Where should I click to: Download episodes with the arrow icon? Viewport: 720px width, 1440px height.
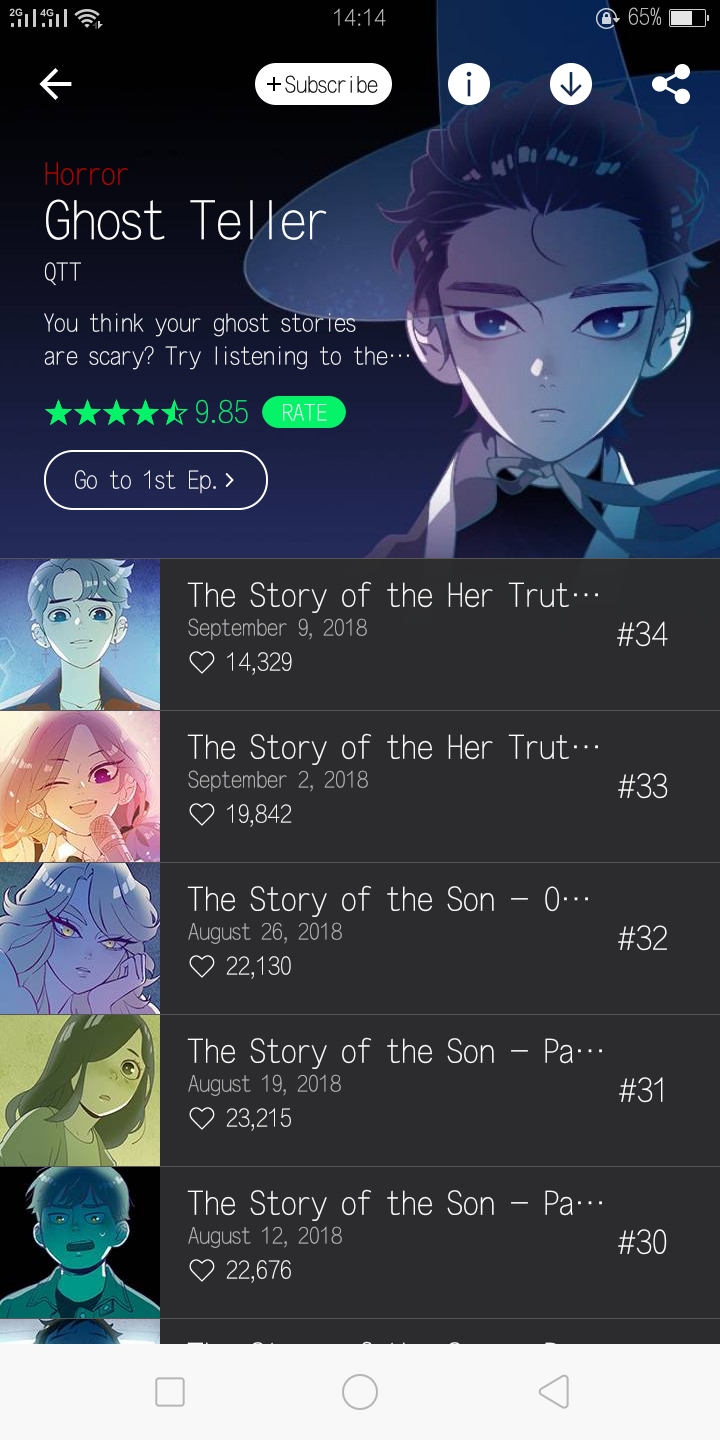point(570,85)
